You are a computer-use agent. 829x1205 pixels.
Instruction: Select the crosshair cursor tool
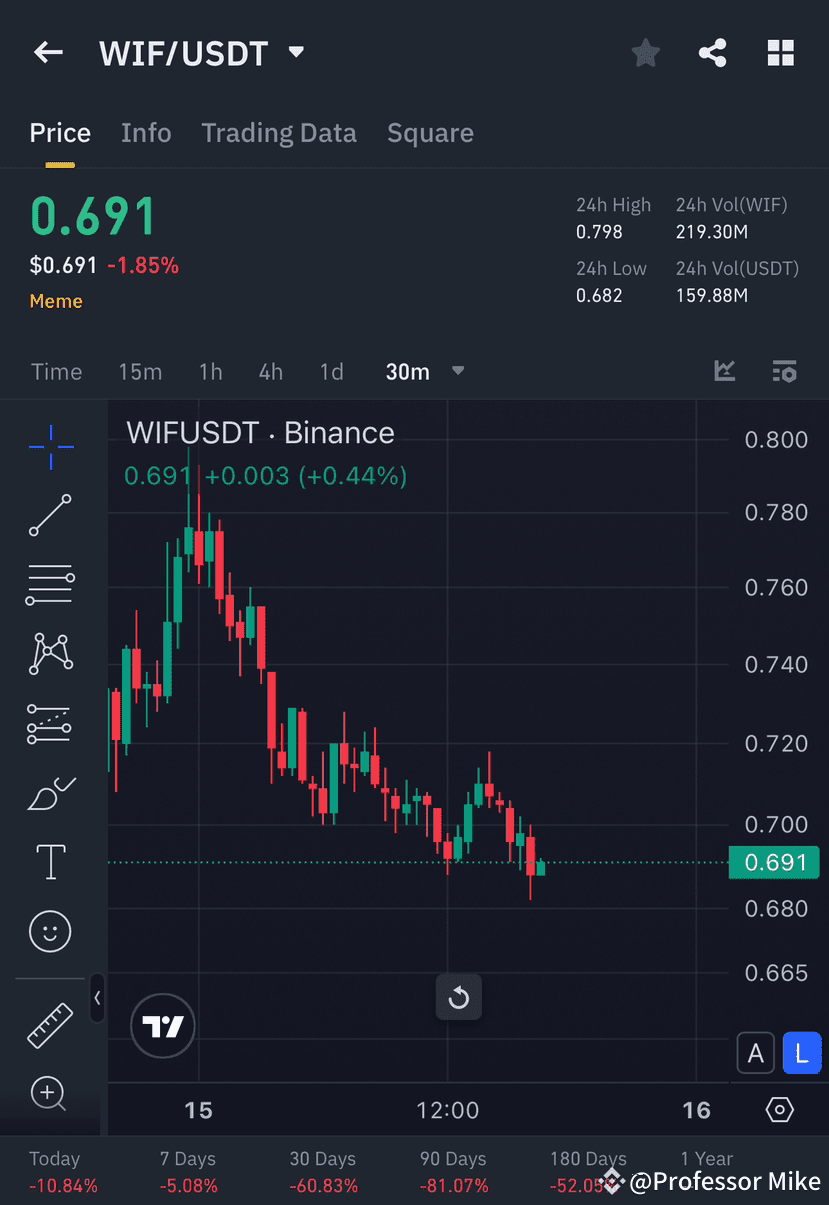tap(49, 447)
